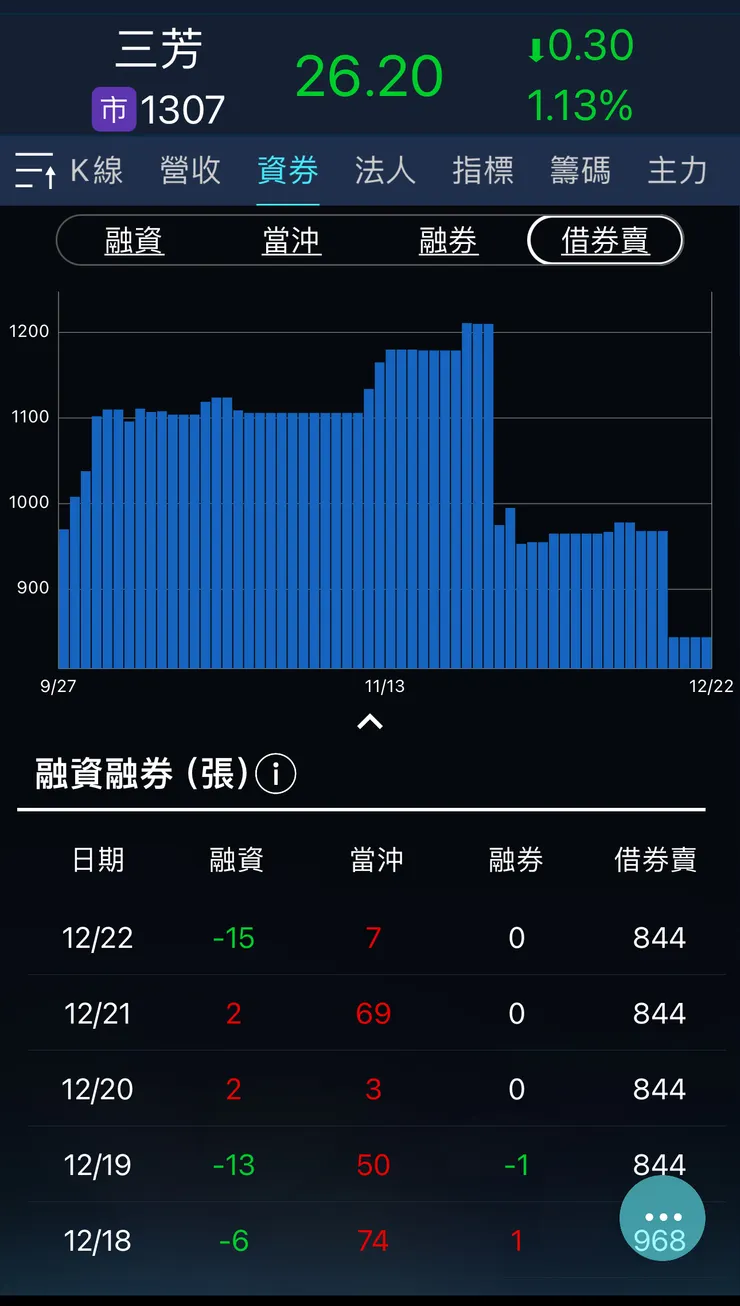Open the info (i) icon beside 融資融券
Screen dimensions: 740x1306
click(274, 773)
